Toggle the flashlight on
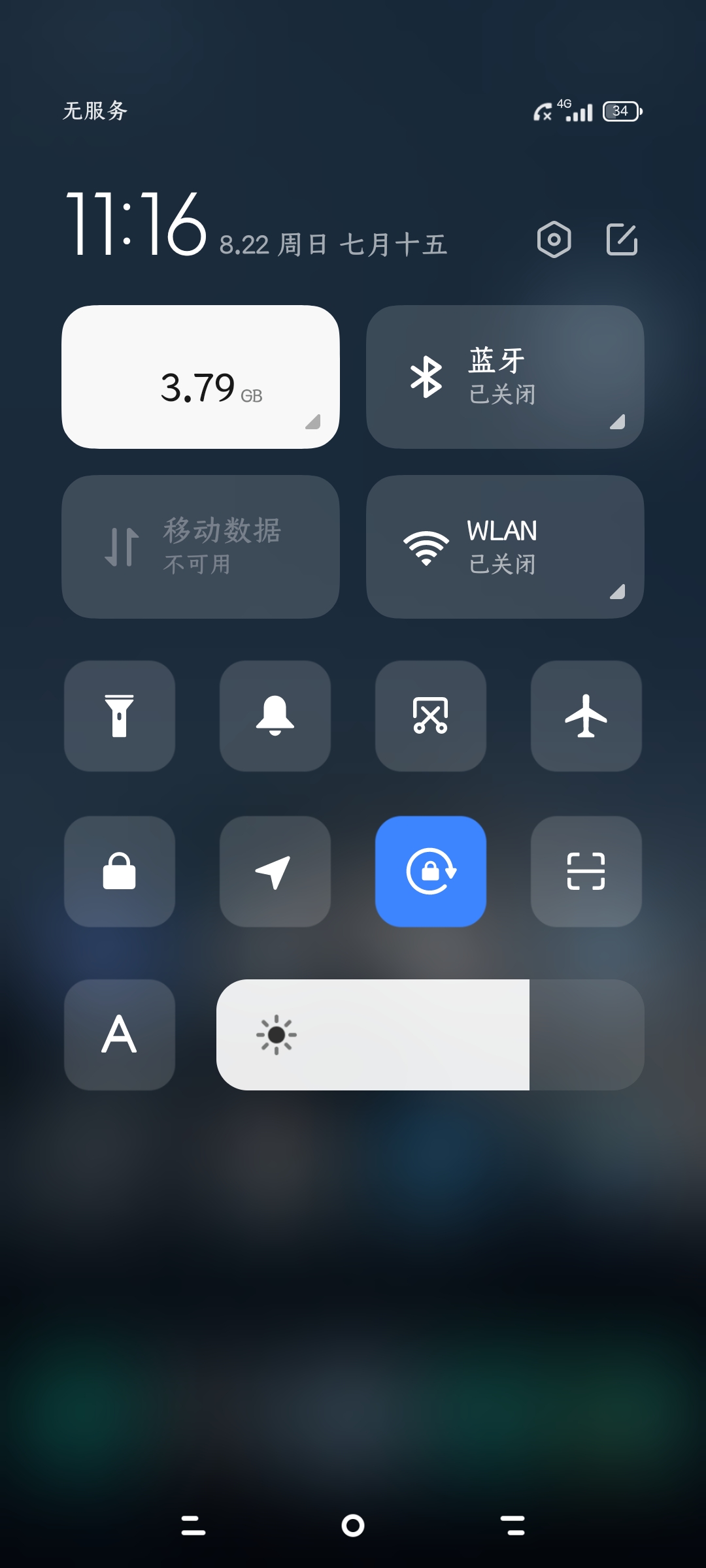Screen dimensions: 706x1568 (120, 716)
